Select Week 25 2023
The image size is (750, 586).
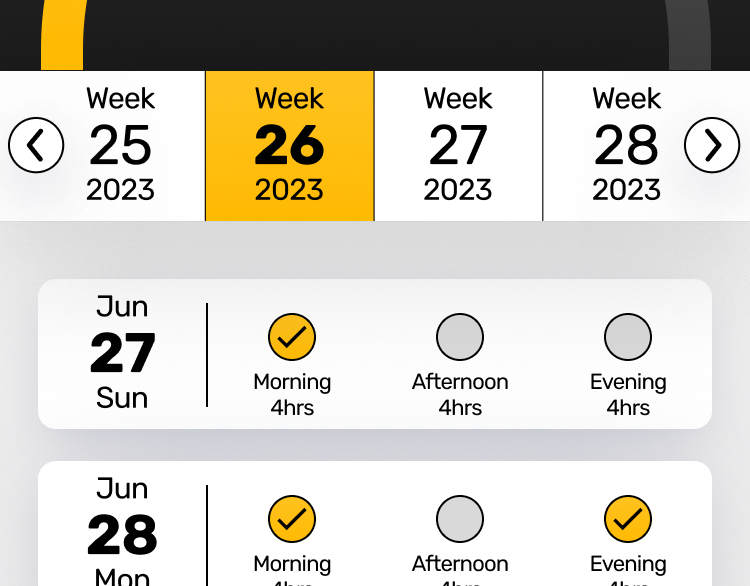coord(121,146)
